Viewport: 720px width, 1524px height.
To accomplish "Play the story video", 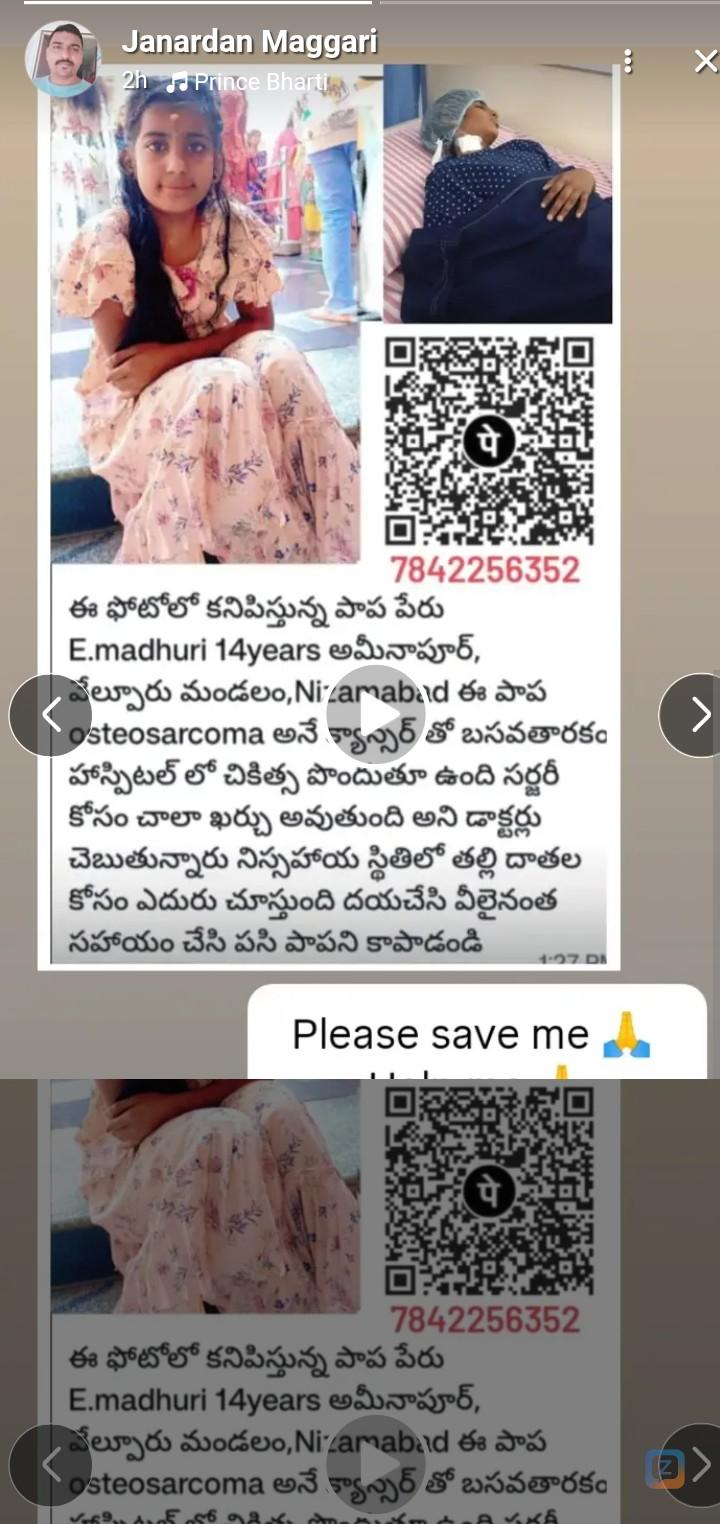I will tap(376, 715).
